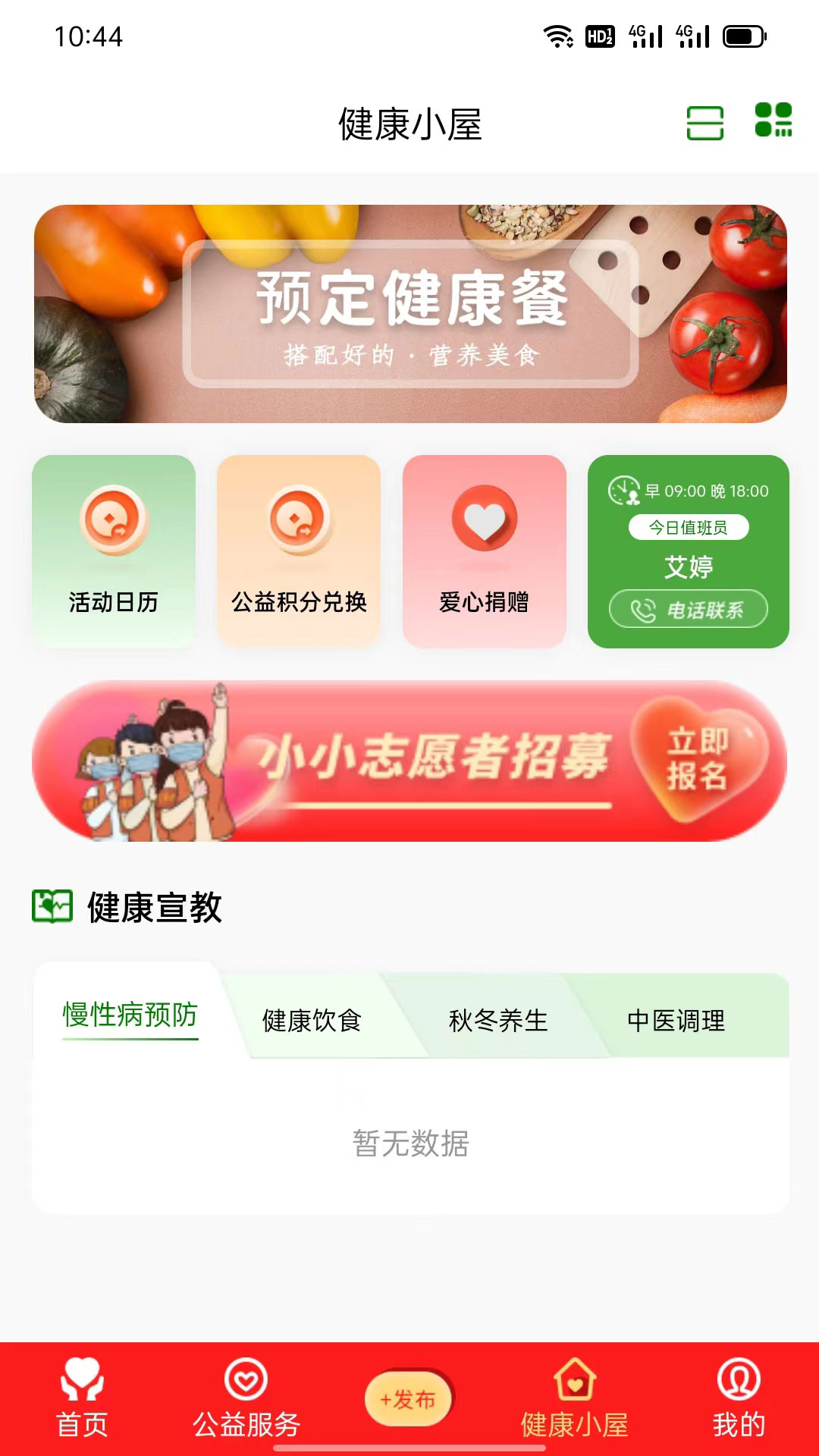Select 健康小屋 in bottom navigation
Image resolution: width=819 pixels, height=1456 pixels.
pyautogui.click(x=574, y=1399)
